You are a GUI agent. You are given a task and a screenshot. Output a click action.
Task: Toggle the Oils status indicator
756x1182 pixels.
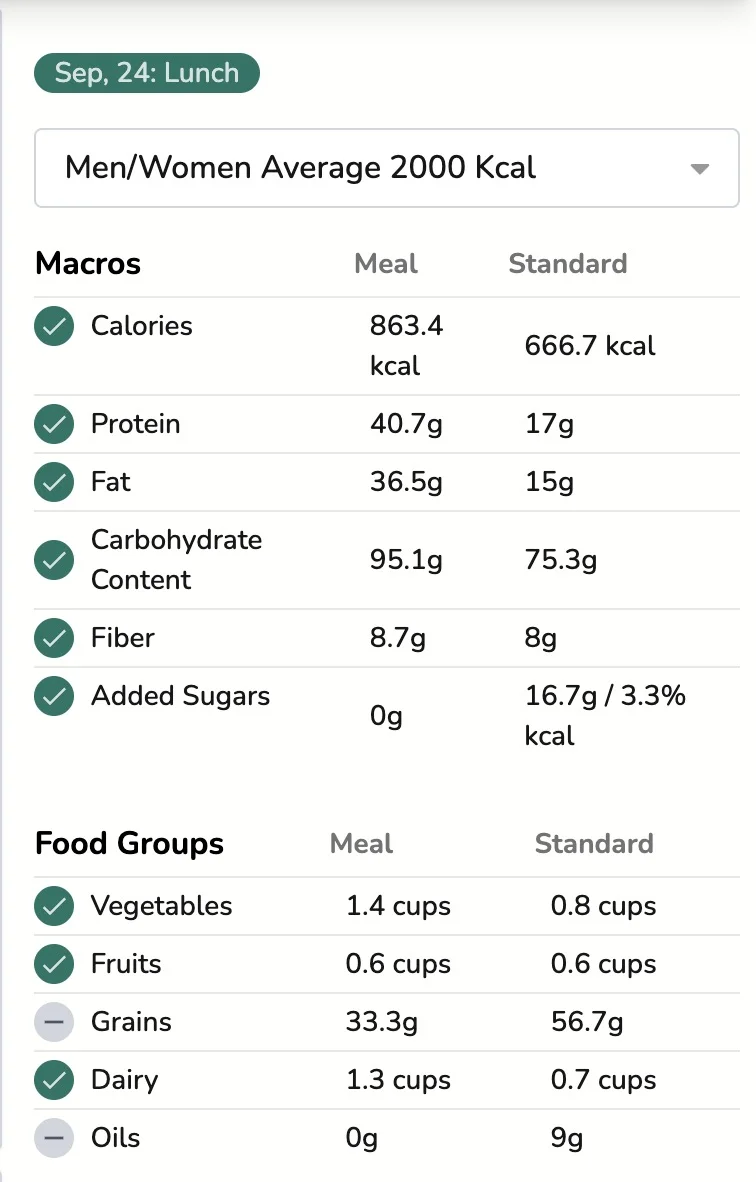(x=54, y=1138)
